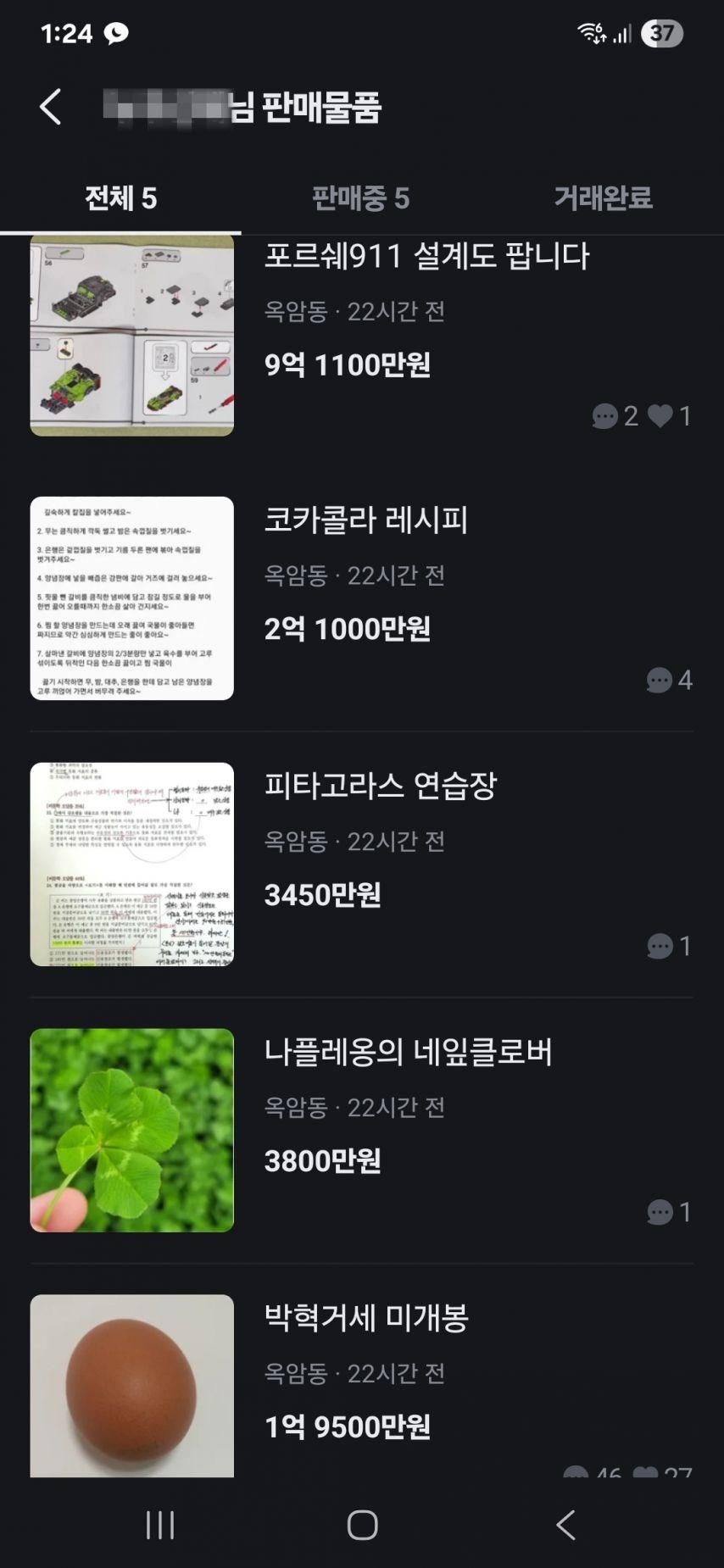Open the 코카콜라 레시피 listing
The width and height of the screenshot is (724, 1568).
click(365, 520)
